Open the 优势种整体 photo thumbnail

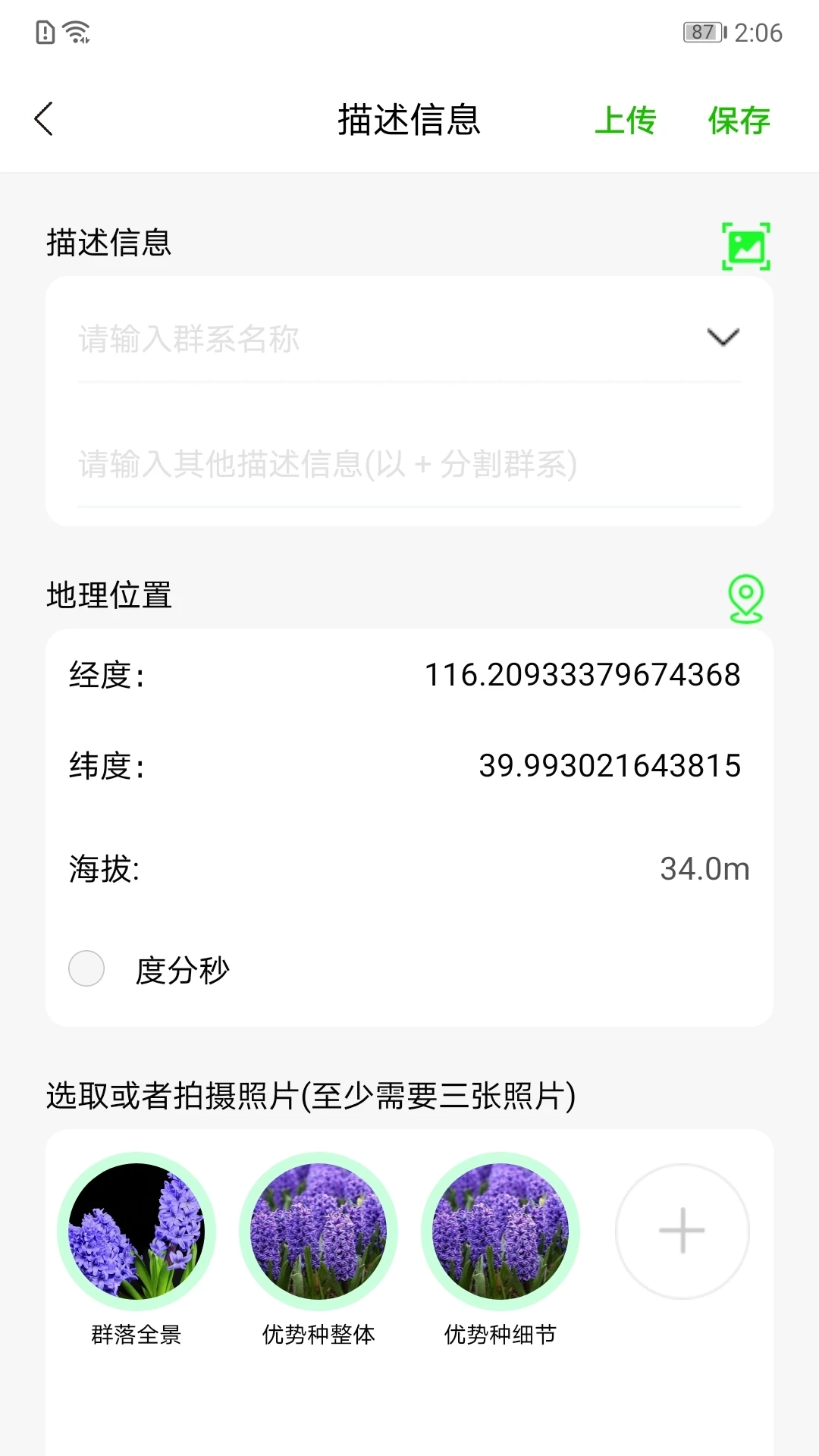(x=318, y=1231)
